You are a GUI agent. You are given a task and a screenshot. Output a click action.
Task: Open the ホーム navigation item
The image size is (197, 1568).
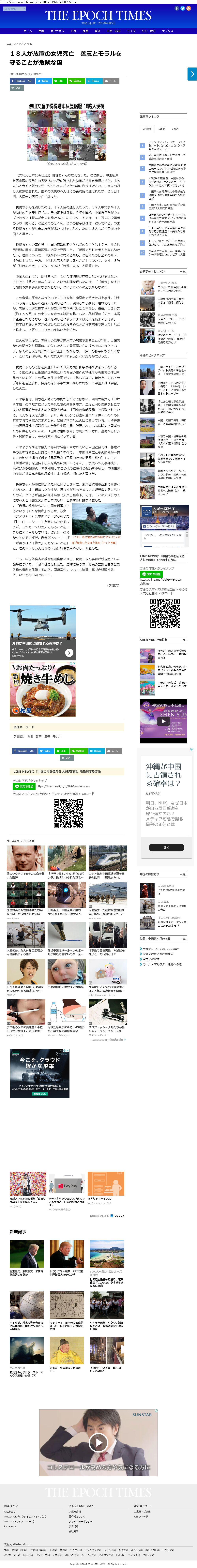click(x=28, y=31)
